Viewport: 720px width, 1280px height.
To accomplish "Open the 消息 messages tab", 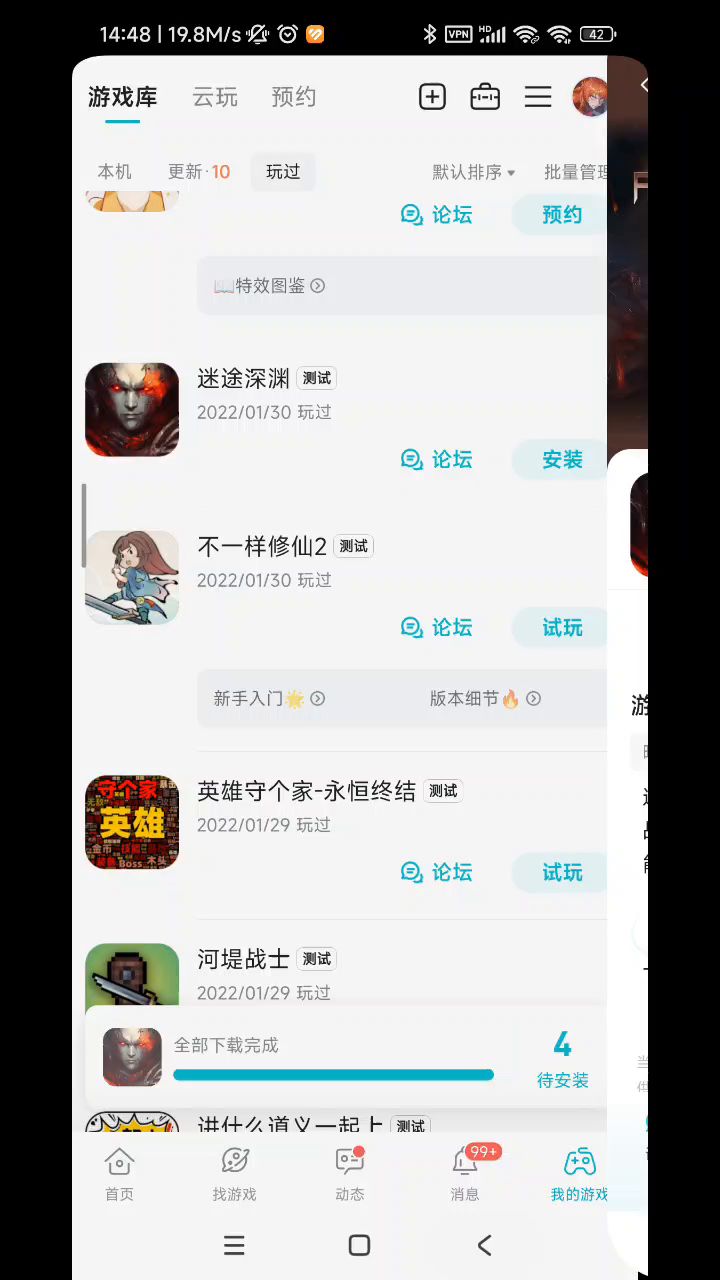I will (465, 1174).
